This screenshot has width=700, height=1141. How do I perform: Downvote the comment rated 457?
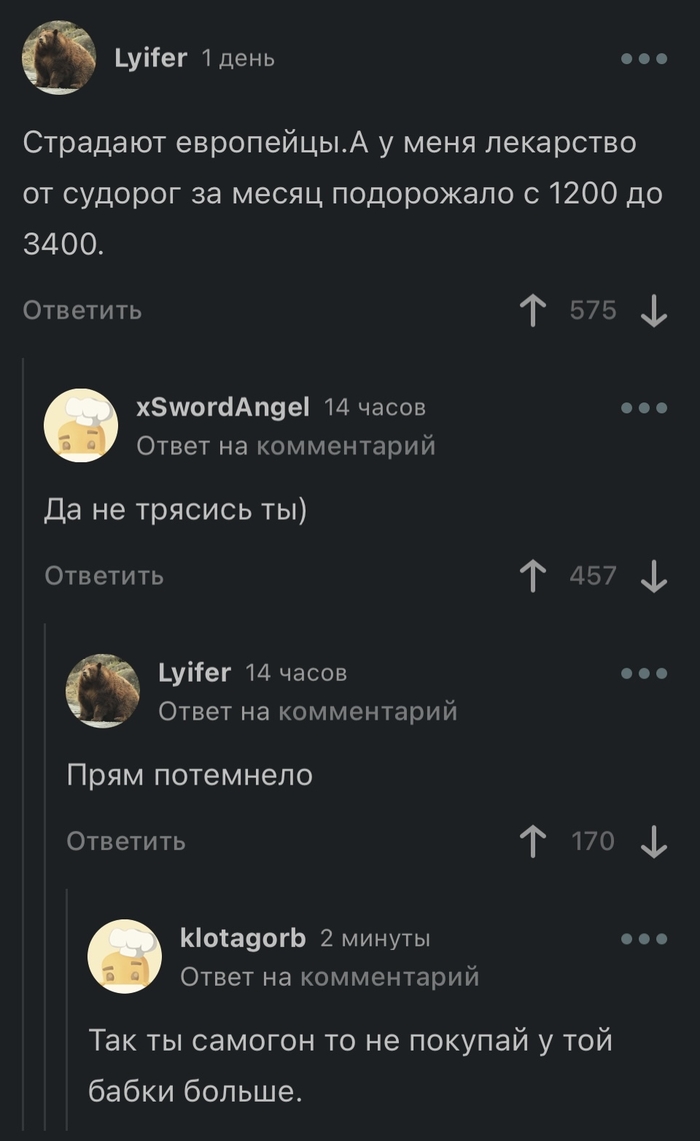653,576
